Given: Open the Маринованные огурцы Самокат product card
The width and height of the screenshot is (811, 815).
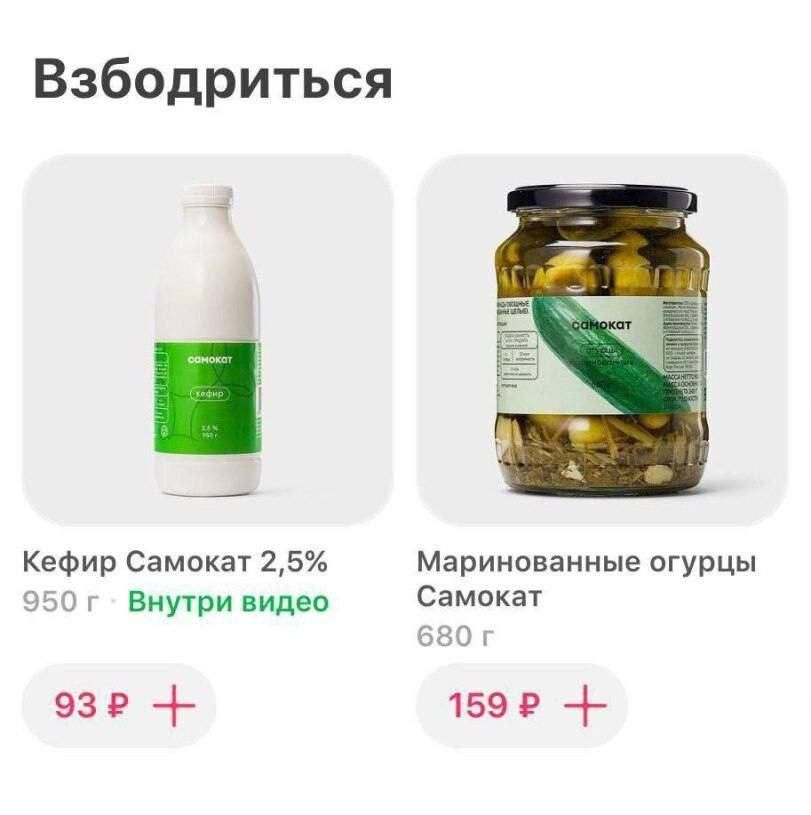Looking at the screenshot, I should tap(602, 340).
